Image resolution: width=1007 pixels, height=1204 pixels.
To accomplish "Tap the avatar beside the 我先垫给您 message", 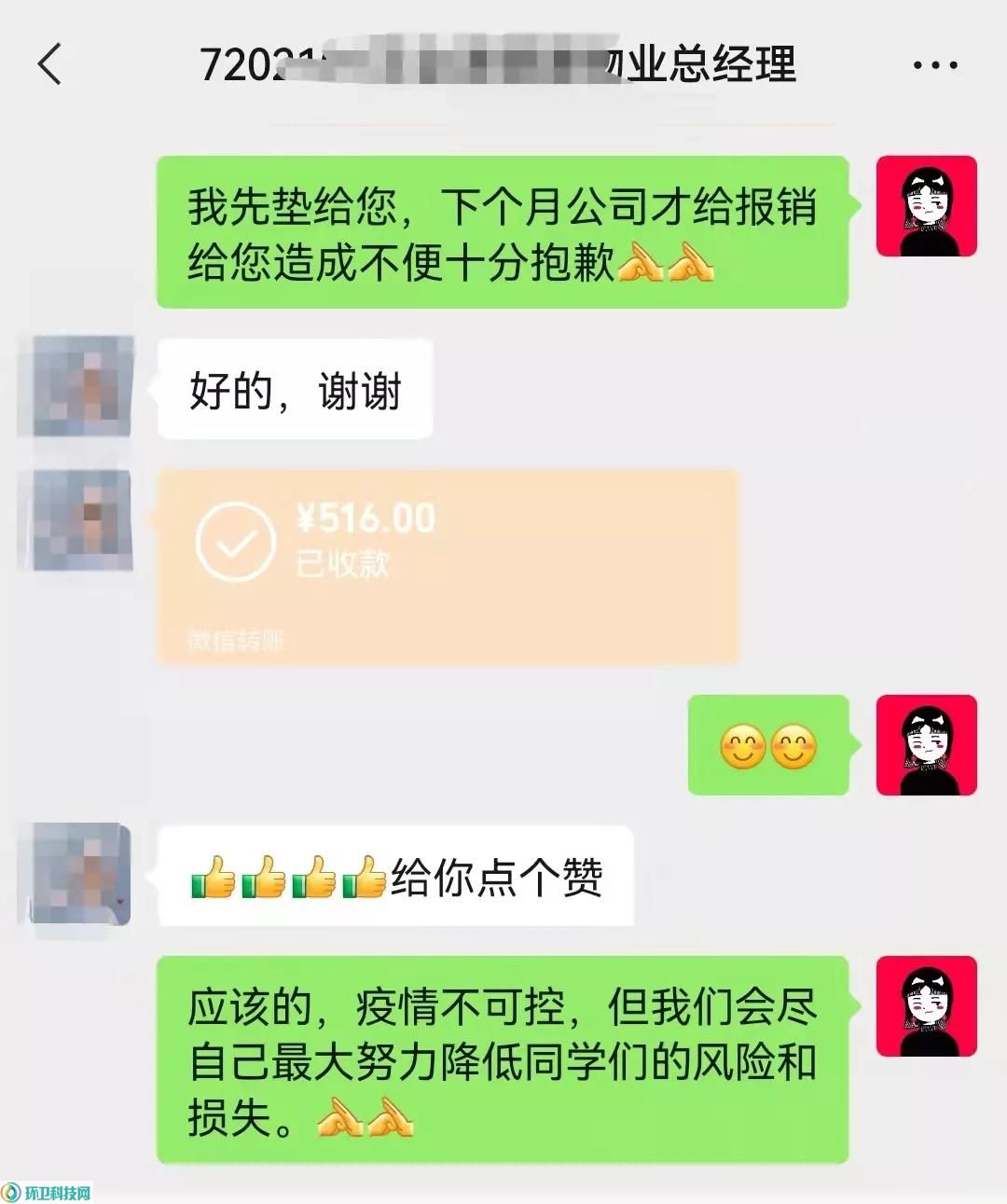I will [926, 206].
